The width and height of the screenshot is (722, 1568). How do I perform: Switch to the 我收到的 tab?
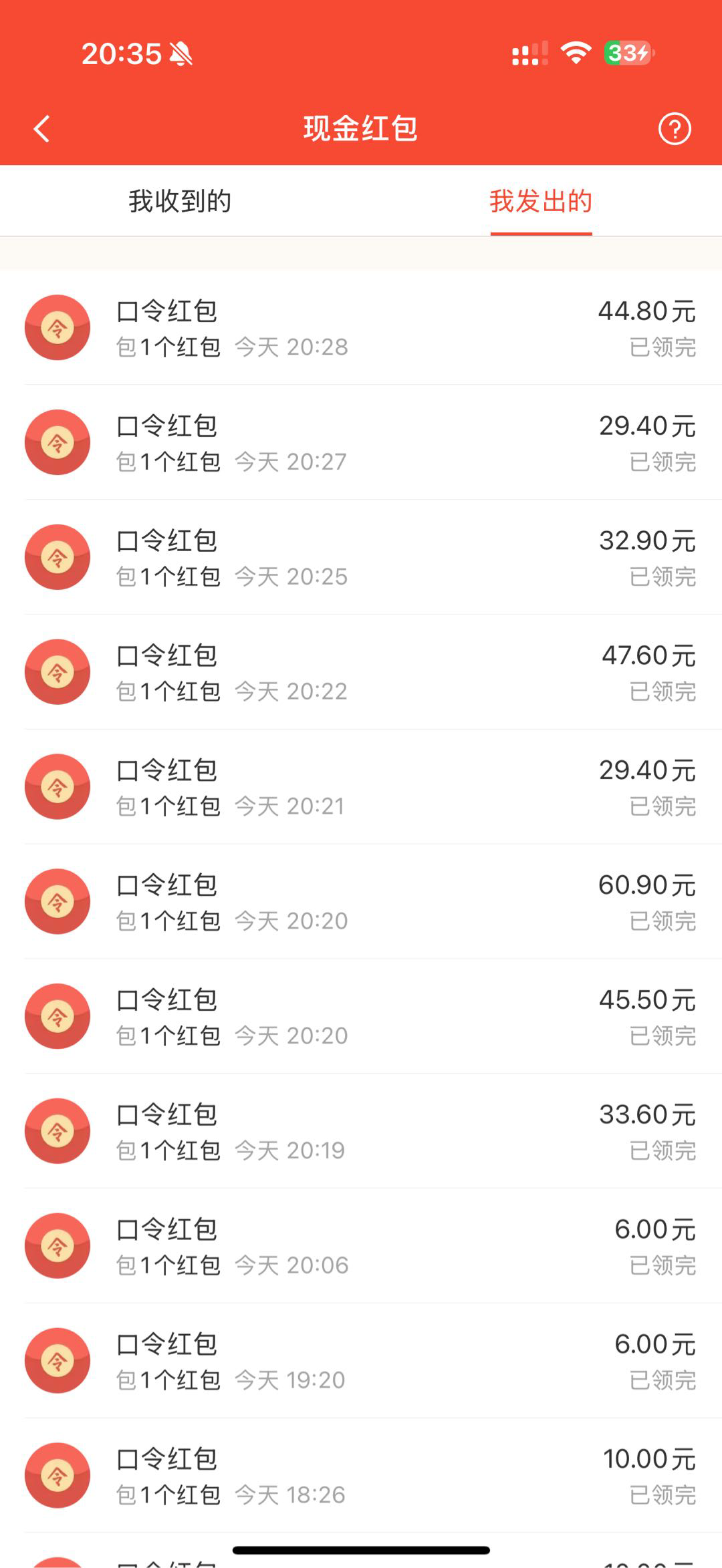tap(180, 201)
